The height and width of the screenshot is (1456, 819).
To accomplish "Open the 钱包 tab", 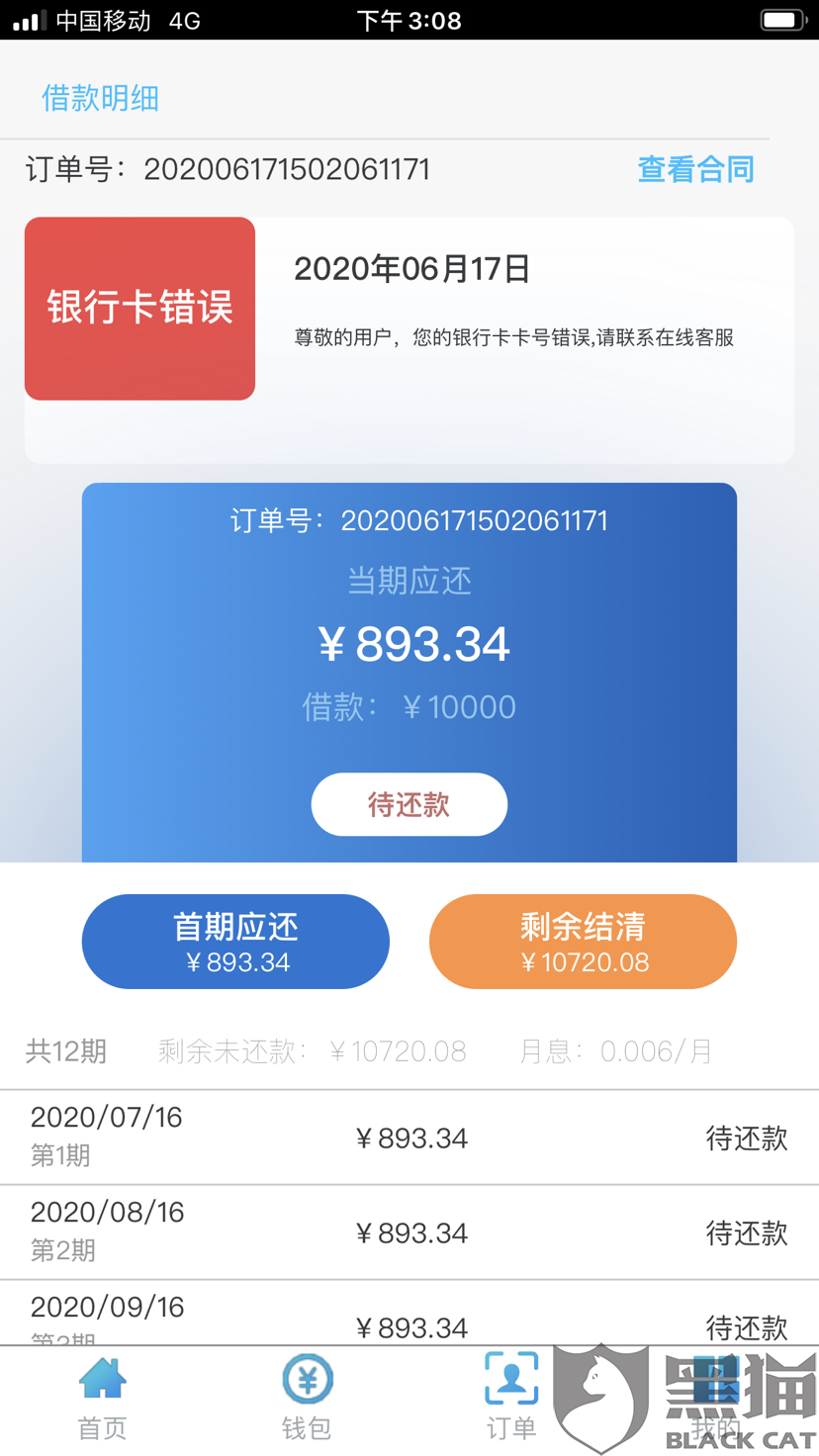I will click(x=307, y=1400).
